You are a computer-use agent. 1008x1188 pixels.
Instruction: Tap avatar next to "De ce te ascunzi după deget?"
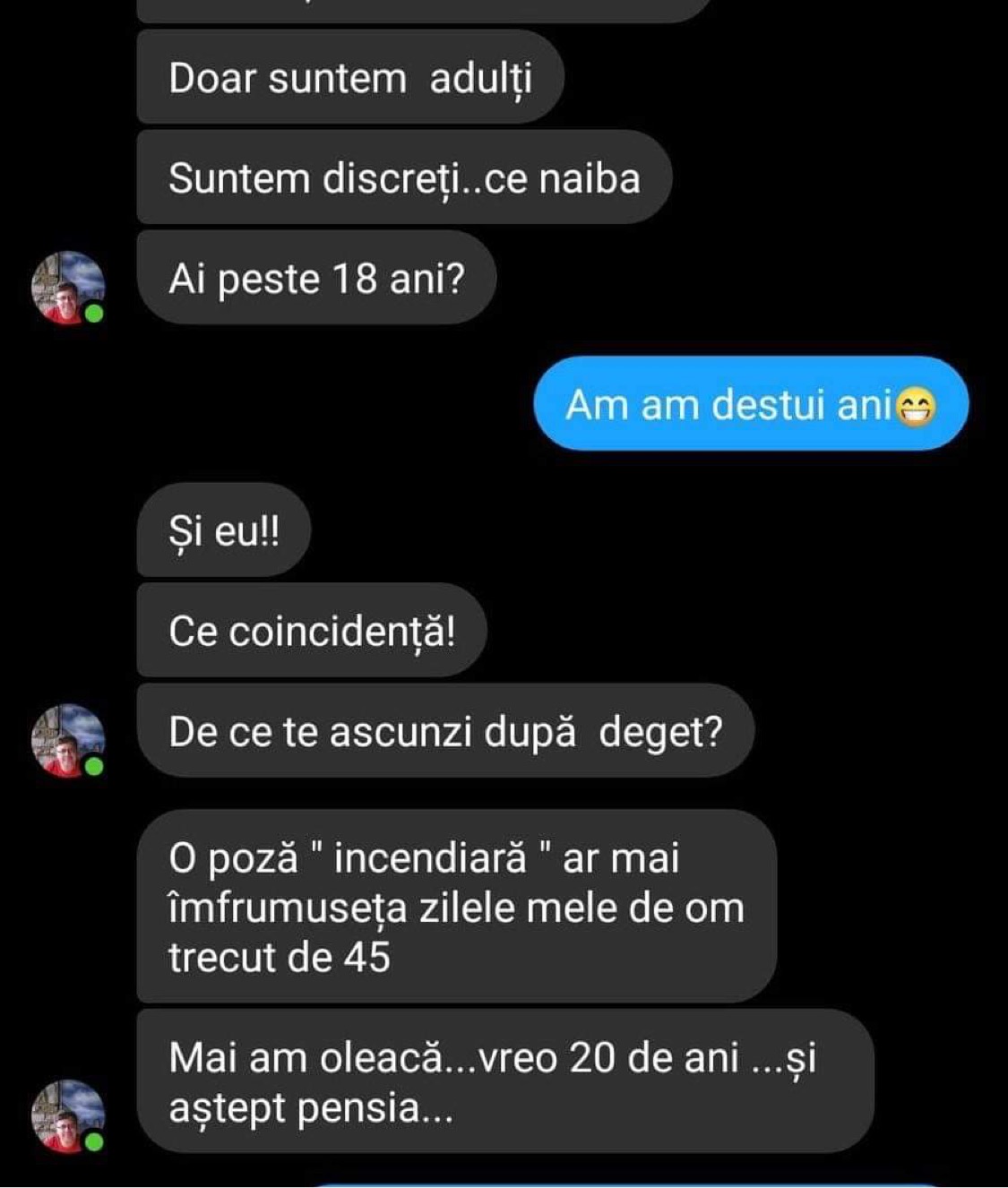point(67,740)
